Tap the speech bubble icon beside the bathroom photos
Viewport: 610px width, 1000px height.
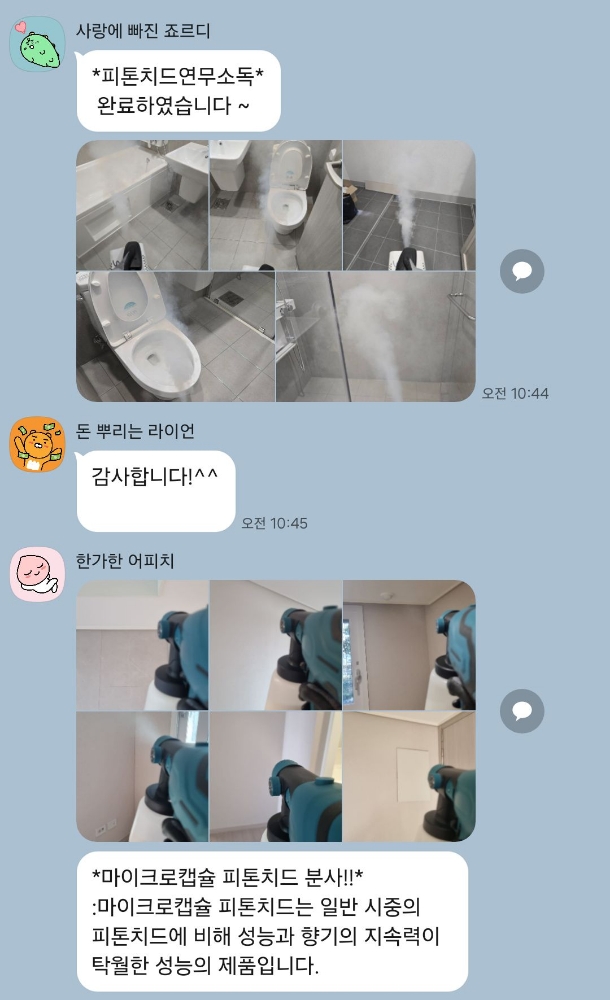(522, 271)
